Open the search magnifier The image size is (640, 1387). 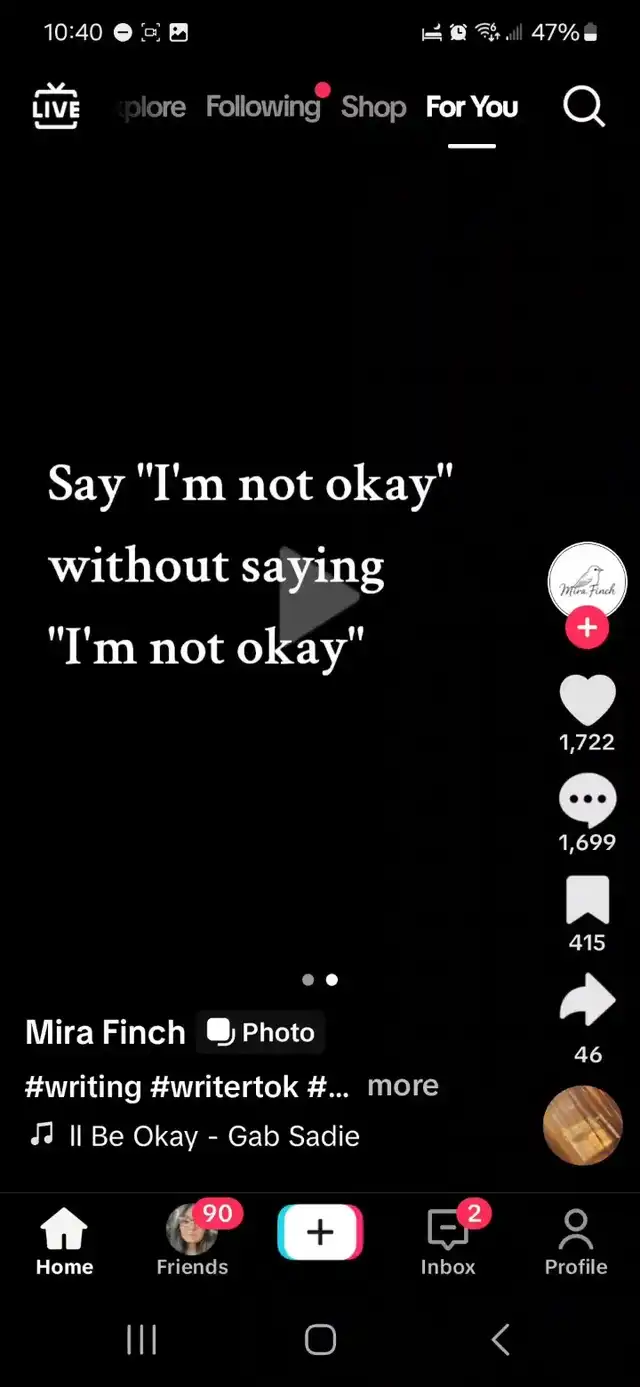pos(584,105)
